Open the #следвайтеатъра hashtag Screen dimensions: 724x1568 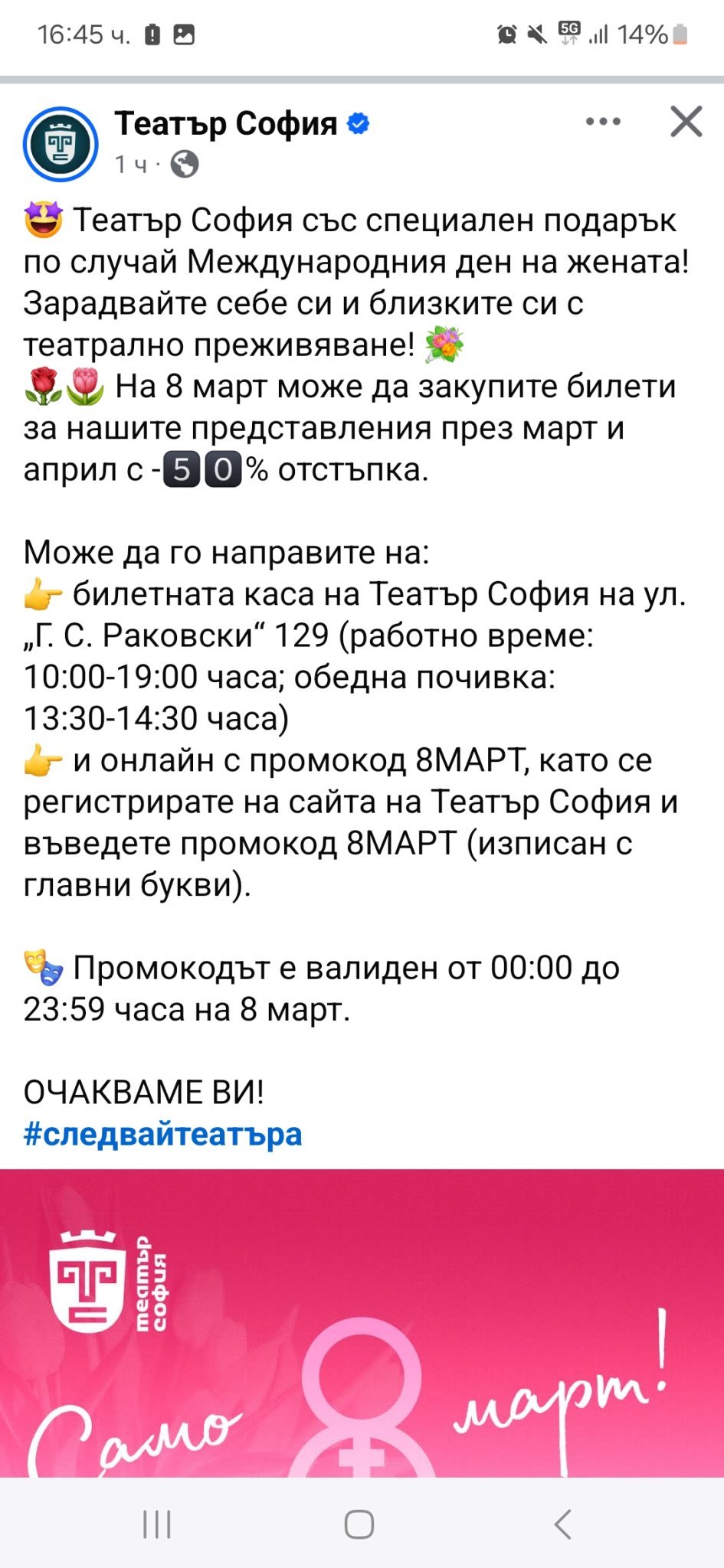tap(162, 1134)
